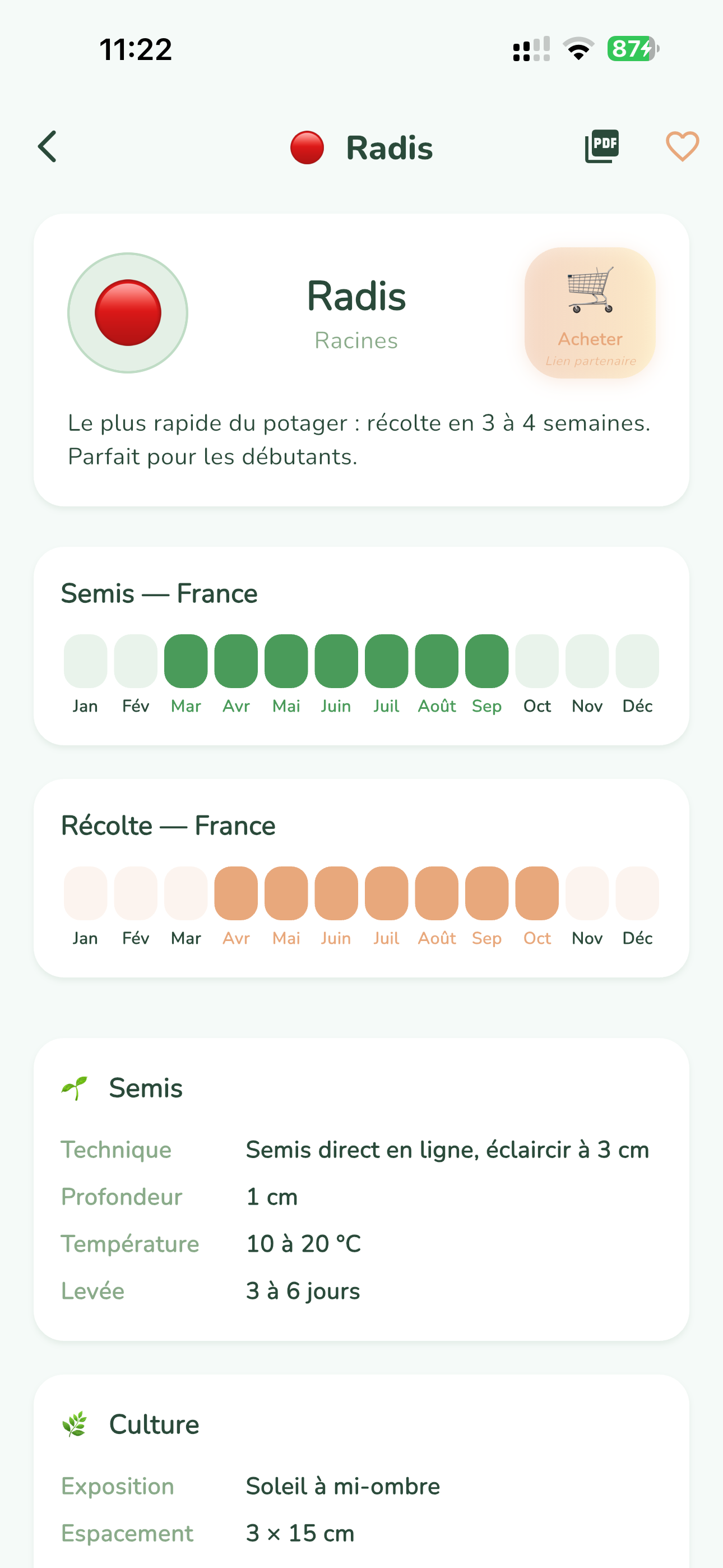
Task: Toggle October in the Récolte calendar
Action: click(x=536, y=892)
